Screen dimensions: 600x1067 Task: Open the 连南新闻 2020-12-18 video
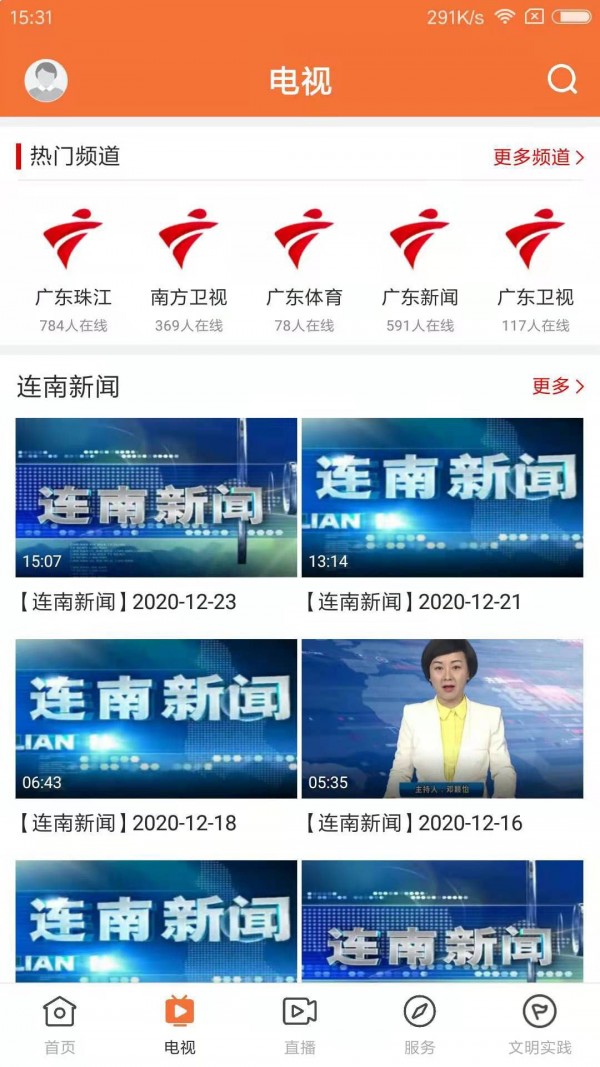click(156, 719)
